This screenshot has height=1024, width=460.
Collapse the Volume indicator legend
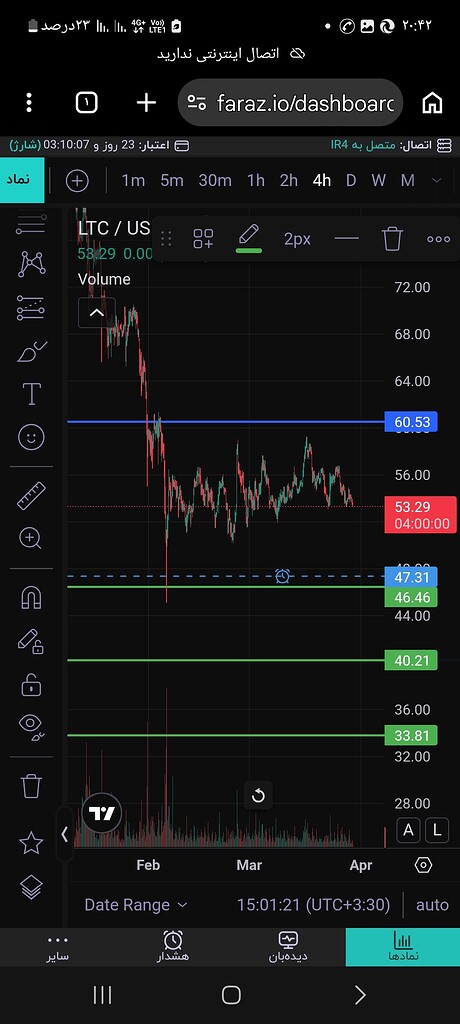point(97,313)
